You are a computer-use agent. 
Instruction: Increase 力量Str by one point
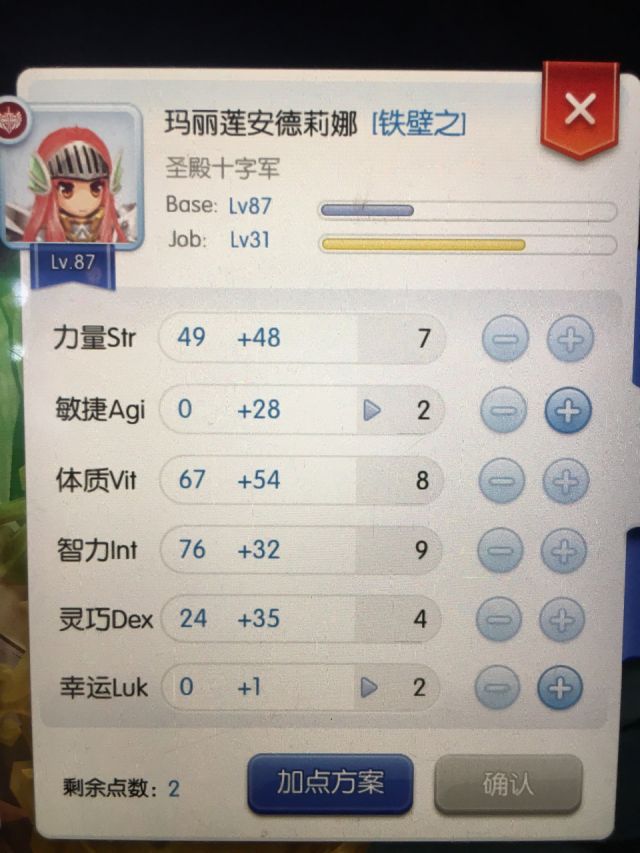click(x=570, y=339)
